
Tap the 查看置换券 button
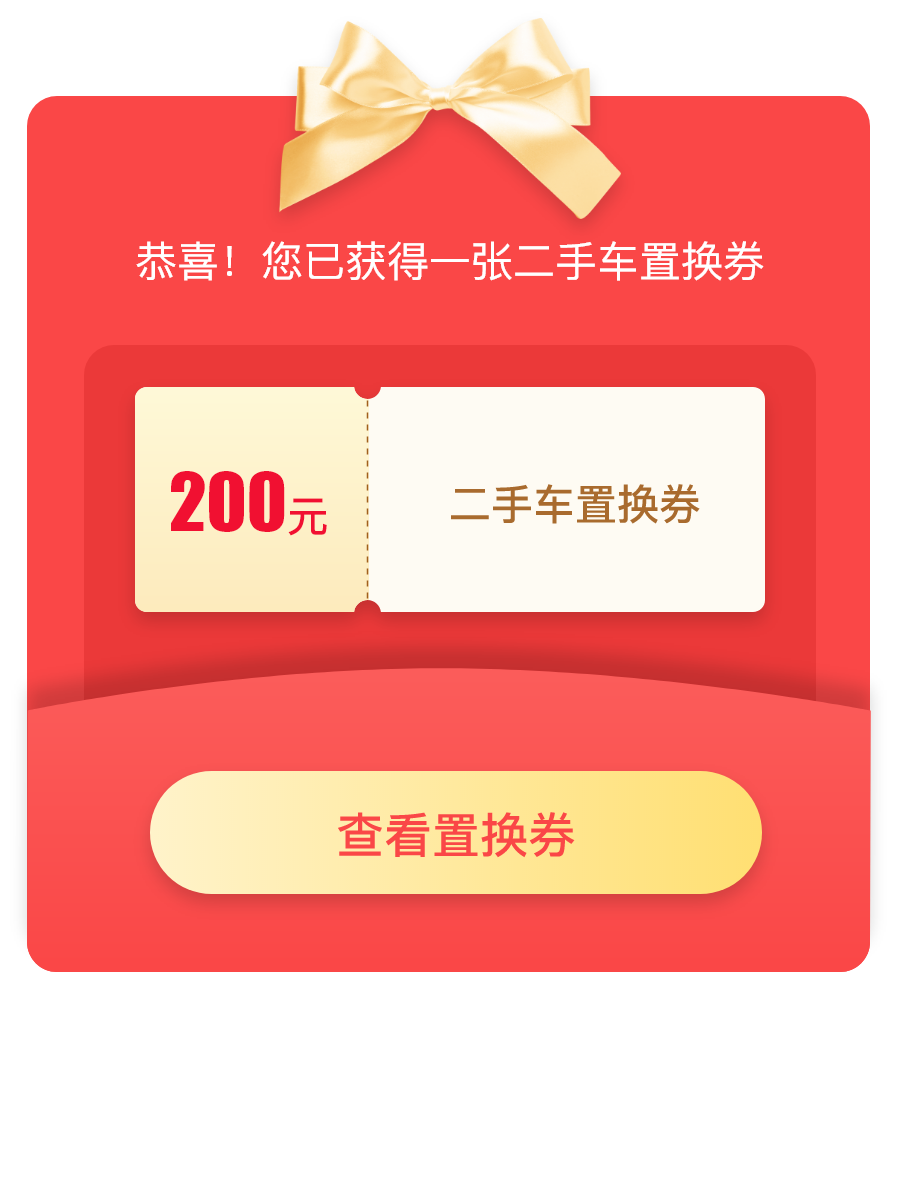[455, 832]
